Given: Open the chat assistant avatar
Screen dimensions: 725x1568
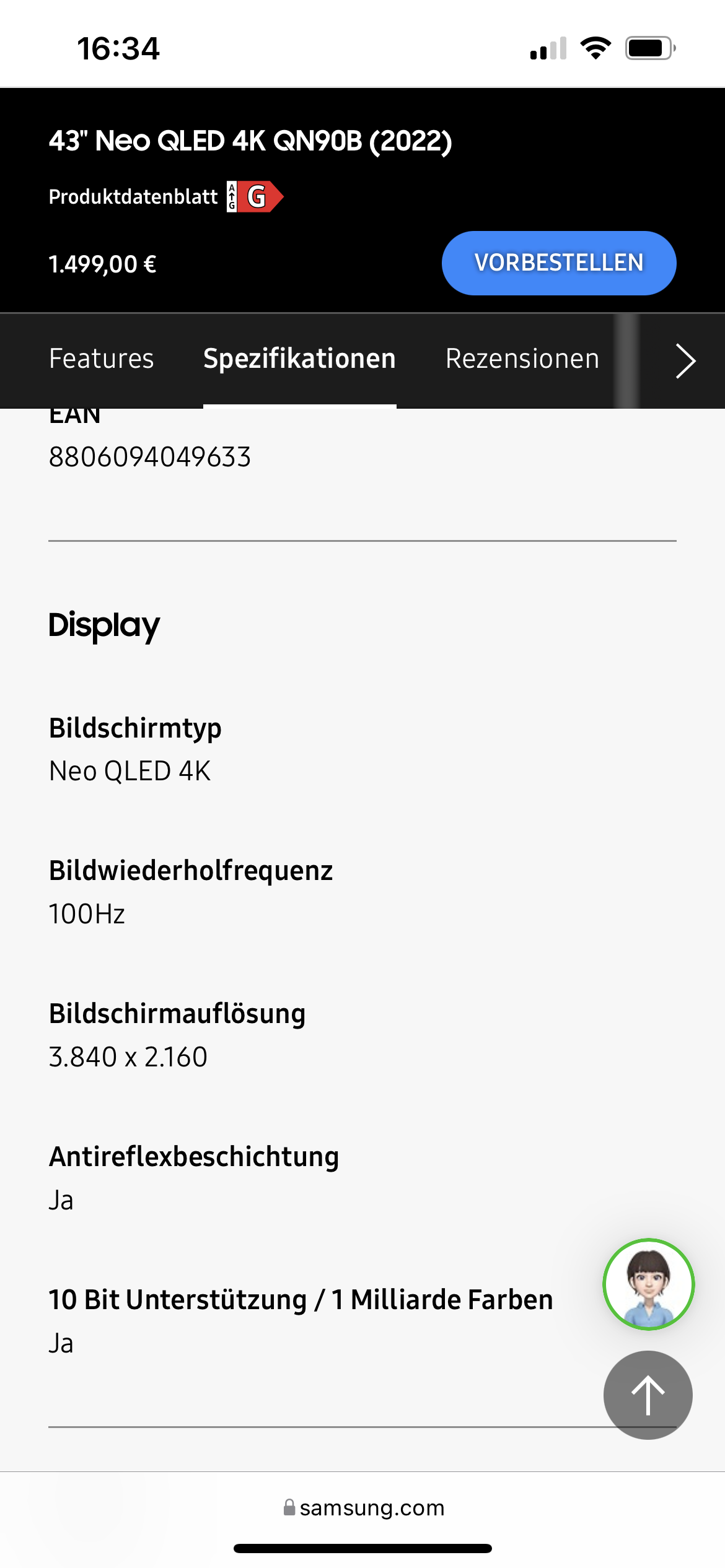Looking at the screenshot, I should [x=648, y=1284].
